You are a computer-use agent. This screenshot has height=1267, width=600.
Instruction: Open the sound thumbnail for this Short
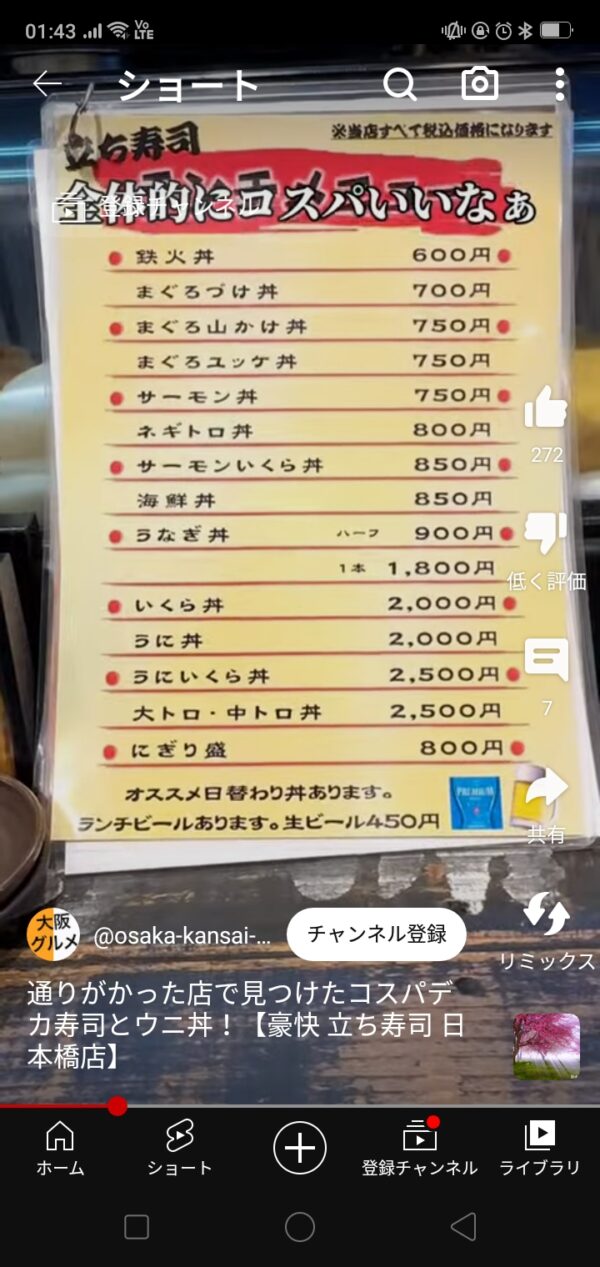[x=546, y=1046]
